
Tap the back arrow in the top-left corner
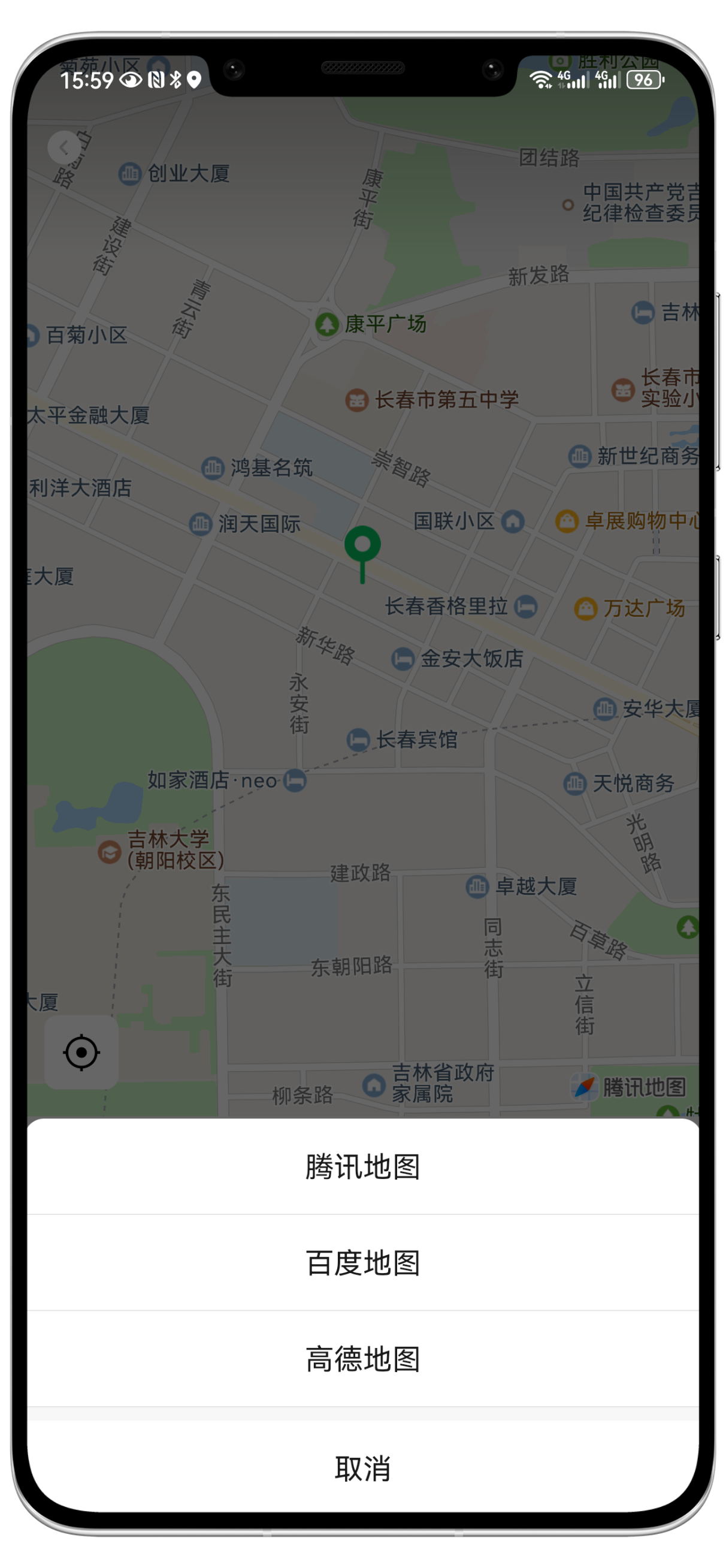pos(63,147)
